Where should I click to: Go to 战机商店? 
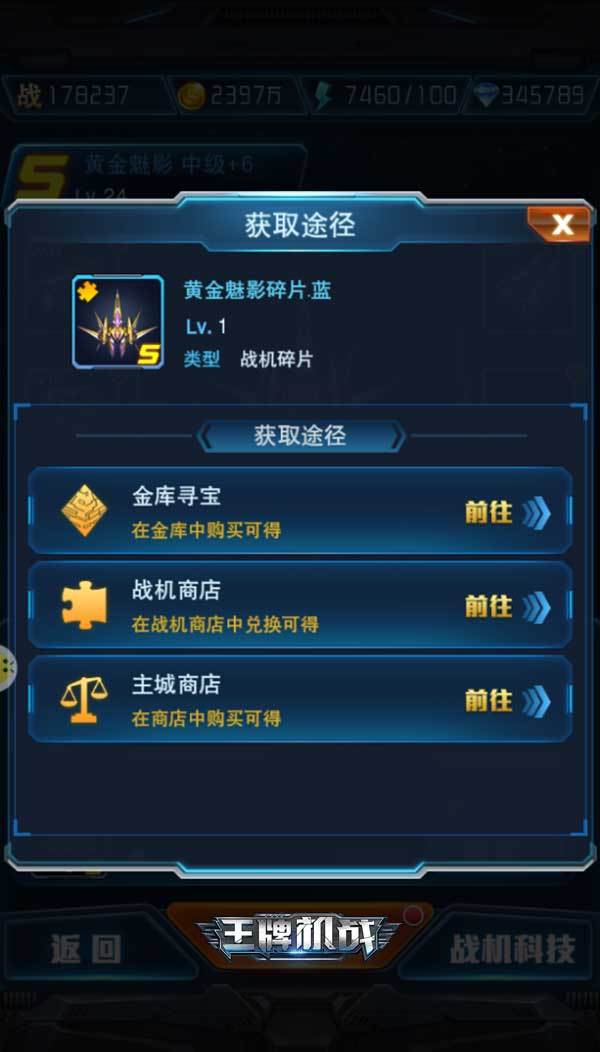coord(508,607)
